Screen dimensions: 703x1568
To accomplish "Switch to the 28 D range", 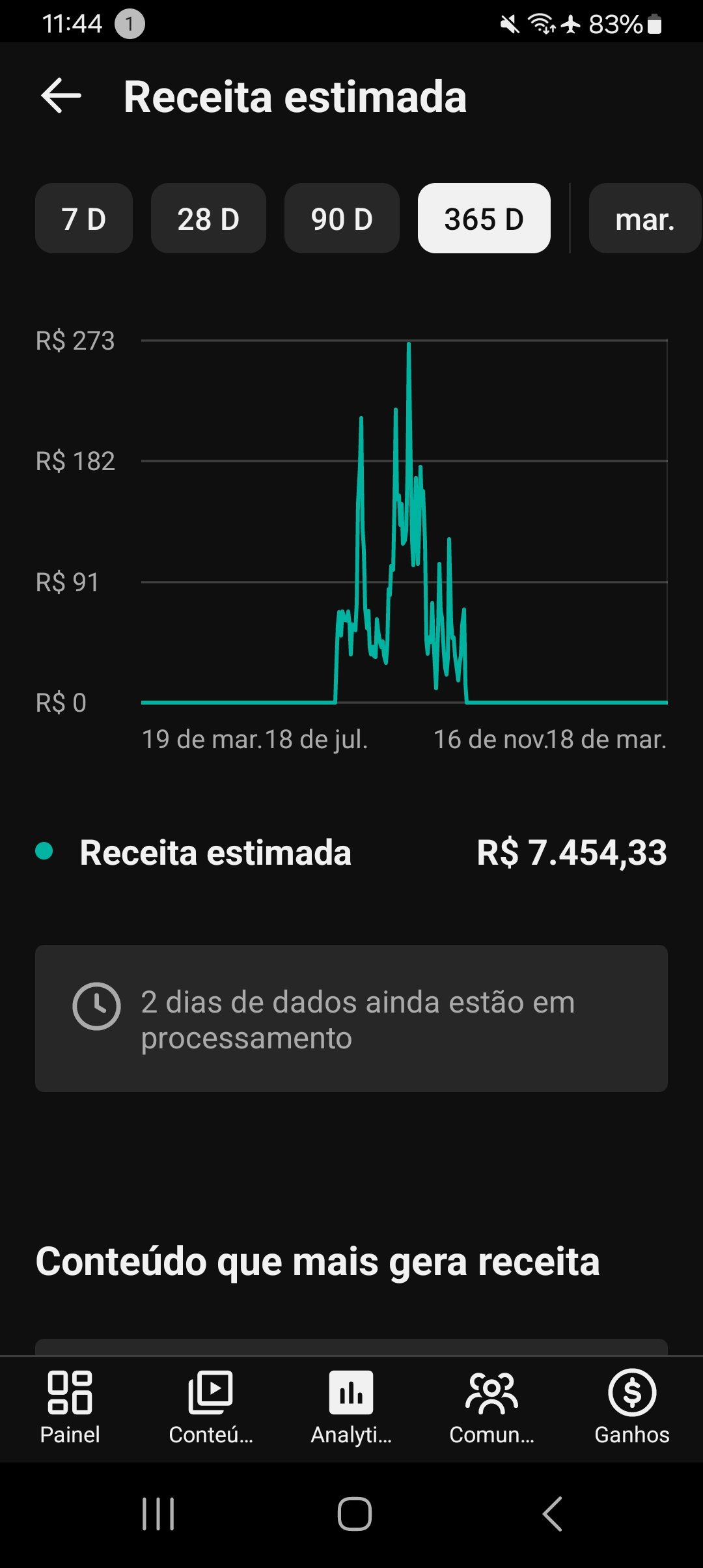I will tap(208, 219).
